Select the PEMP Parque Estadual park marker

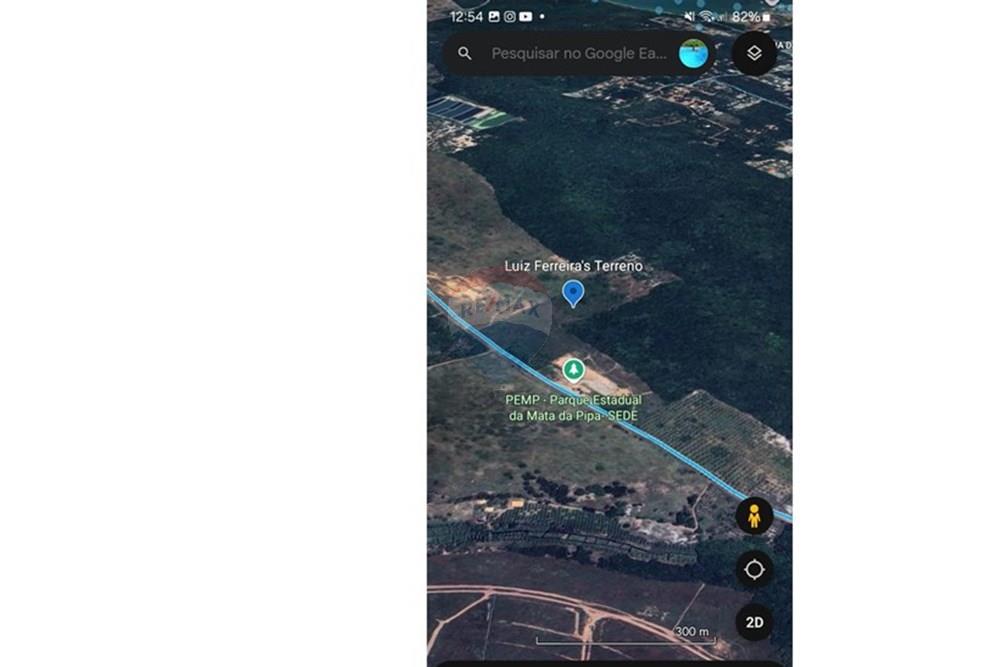(x=573, y=371)
